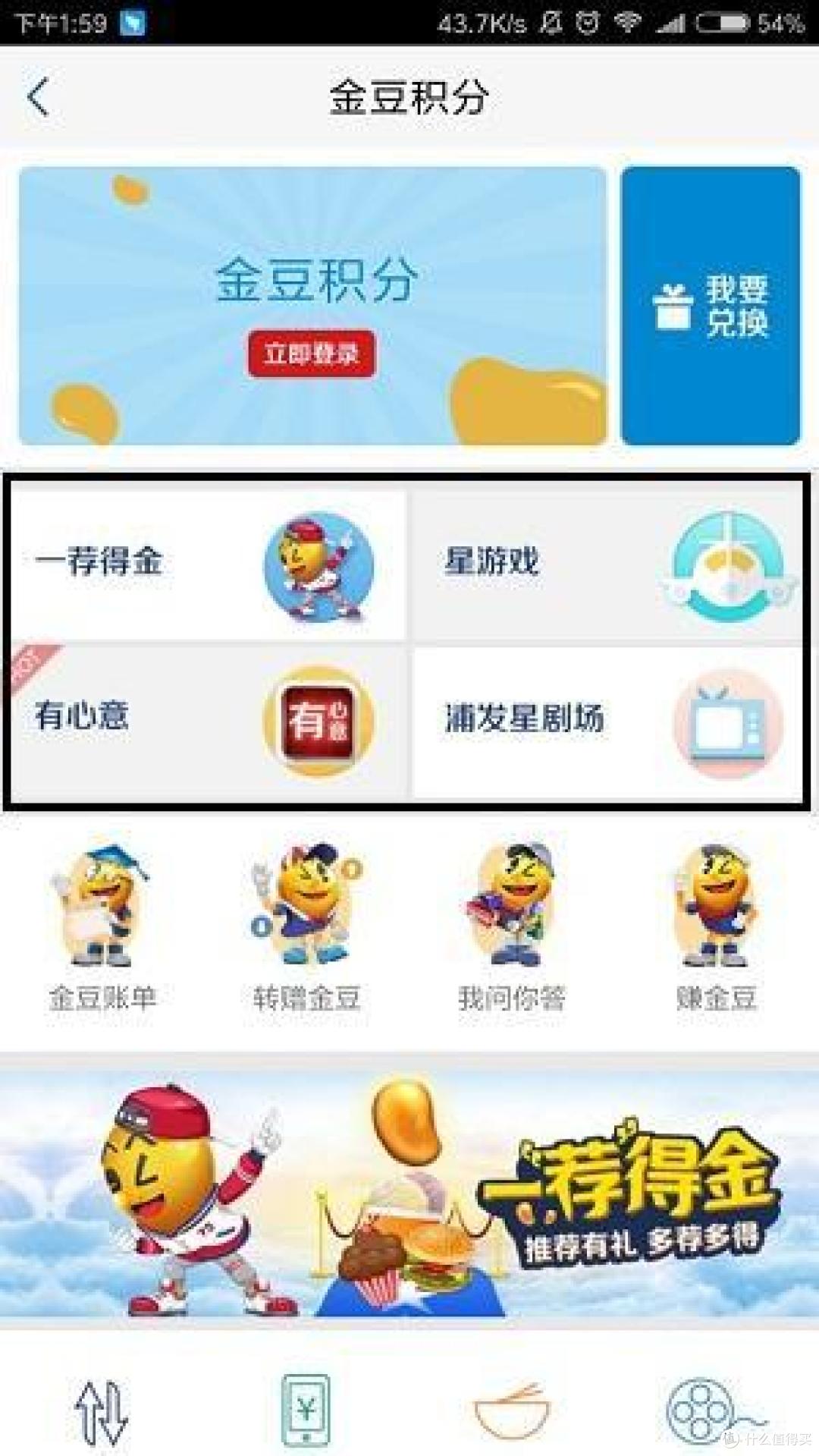Tap the film reel movie icon
Screen dimensions: 819x1456
(x=701, y=1410)
